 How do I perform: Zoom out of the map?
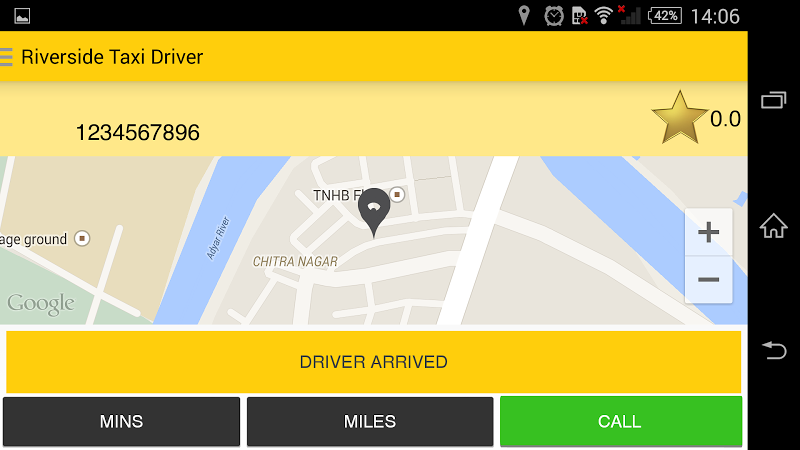pyautogui.click(x=708, y=280)
